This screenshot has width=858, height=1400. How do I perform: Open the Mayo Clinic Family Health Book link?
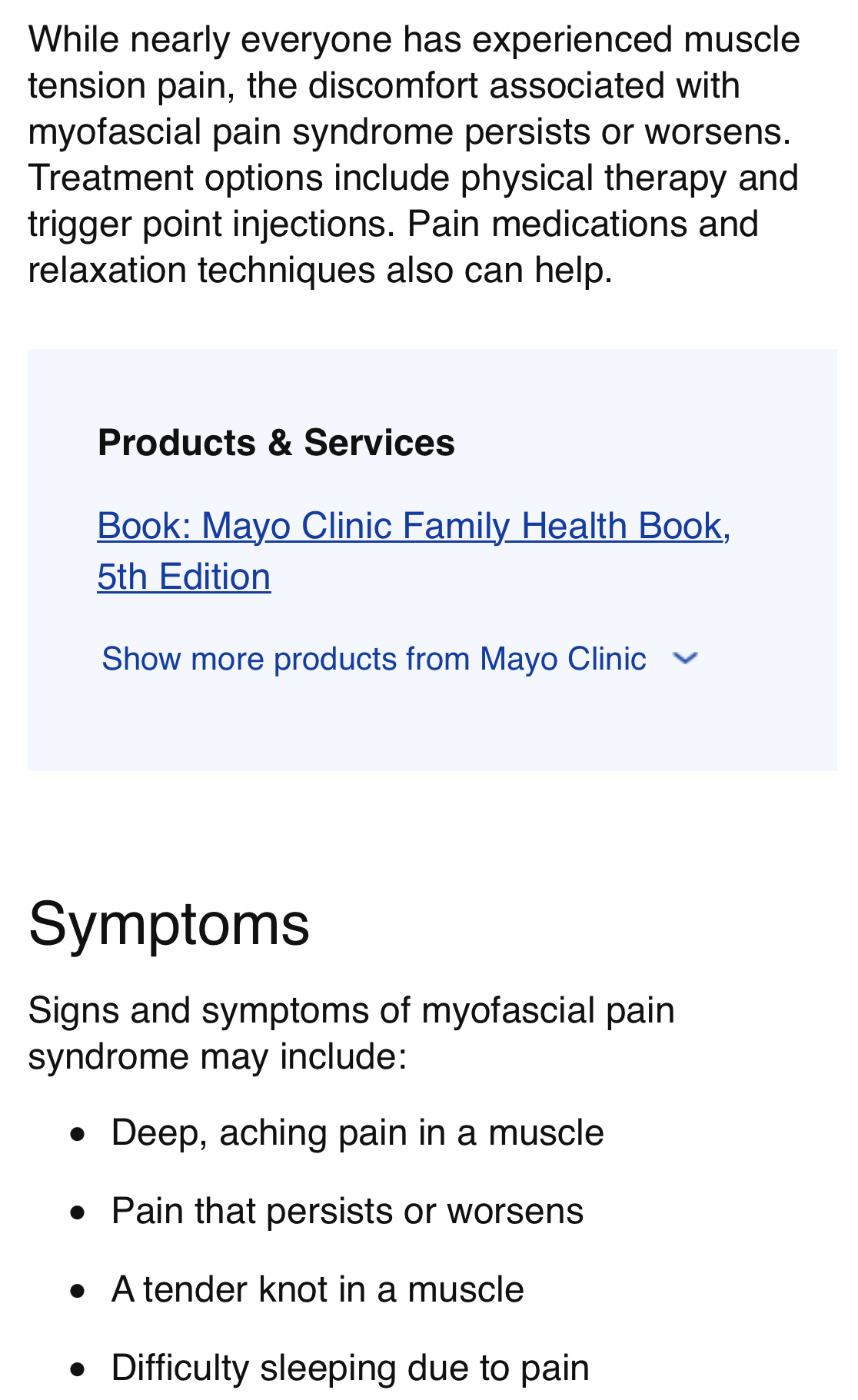(414, 550)
